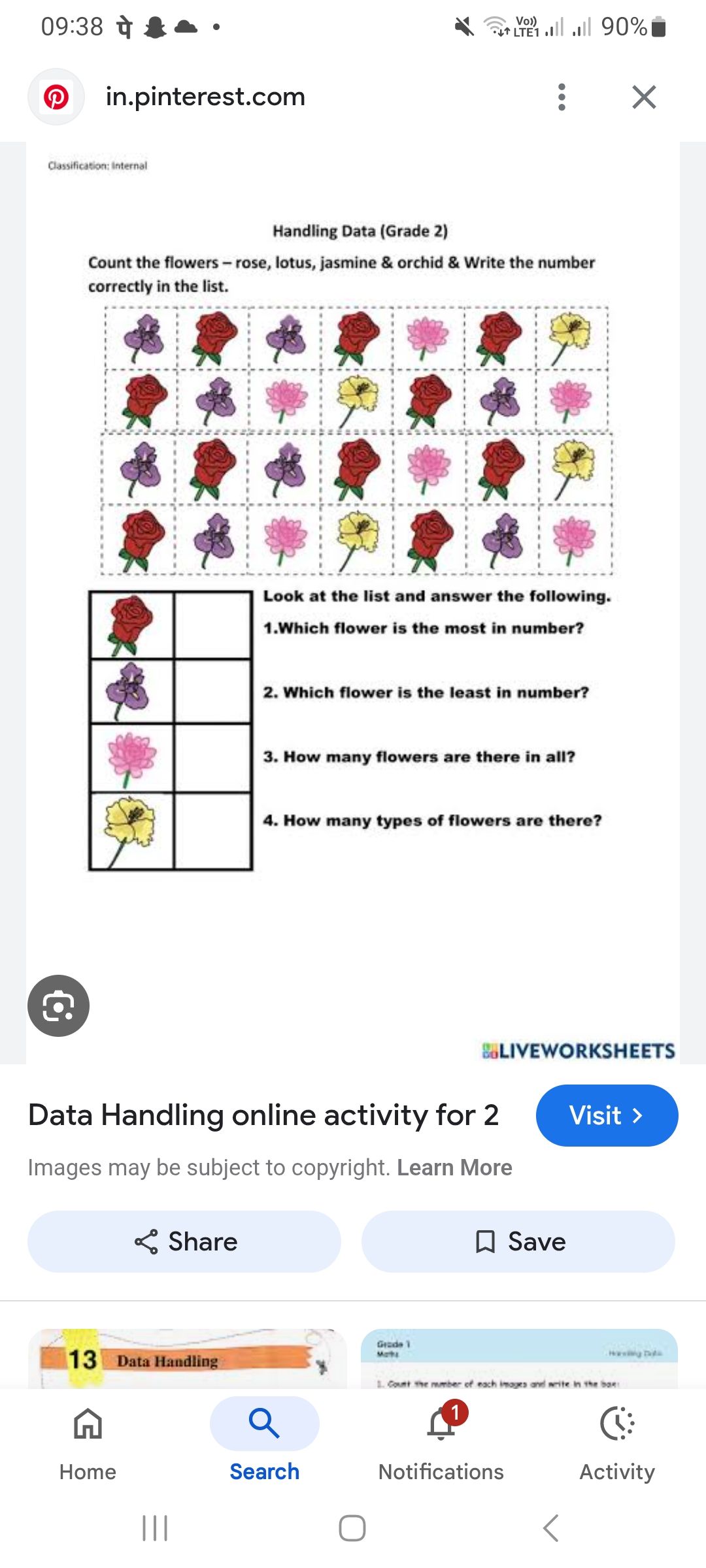The image size is (706, 1568).
Task: Open the Learn More copyright link
Action: tap(454, 1168)
